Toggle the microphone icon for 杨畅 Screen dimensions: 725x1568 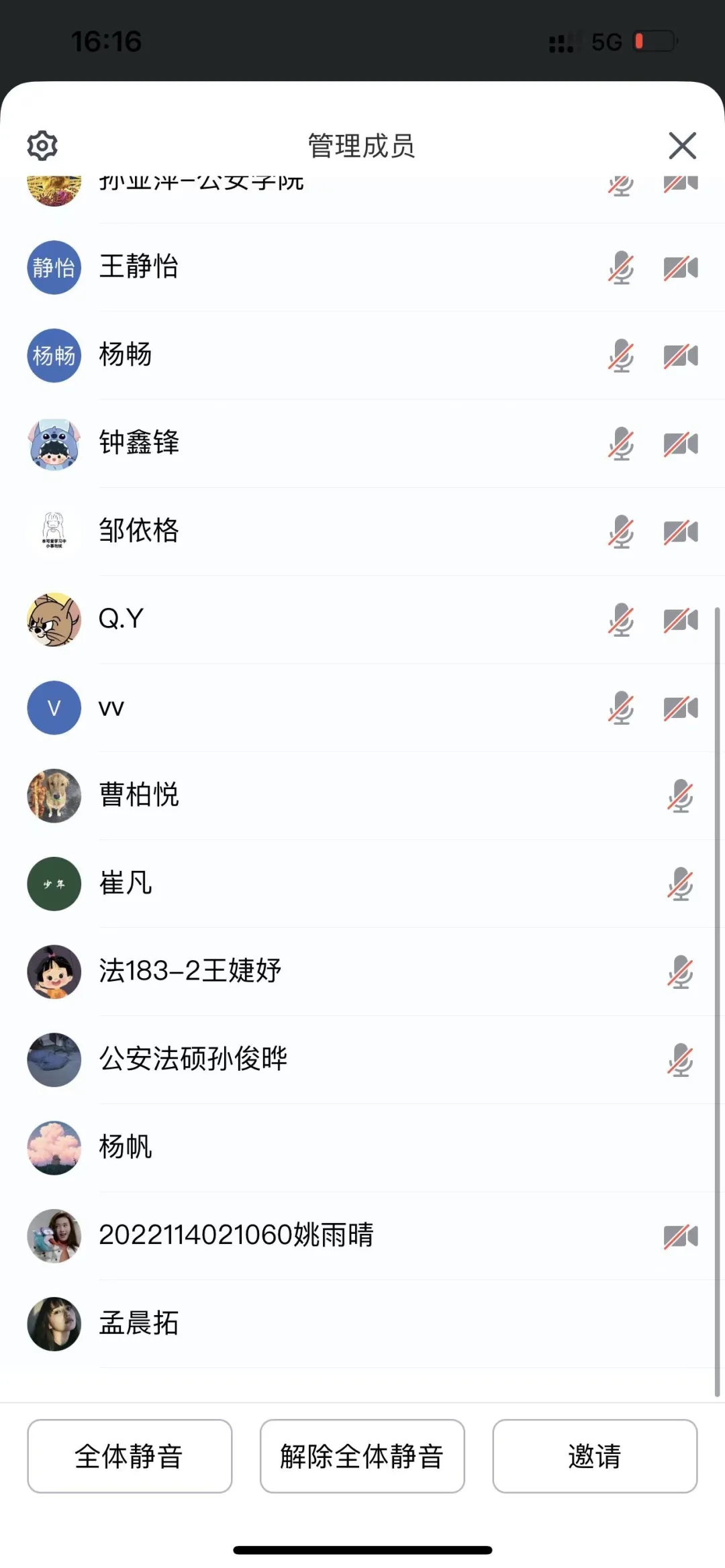(621, 356)
